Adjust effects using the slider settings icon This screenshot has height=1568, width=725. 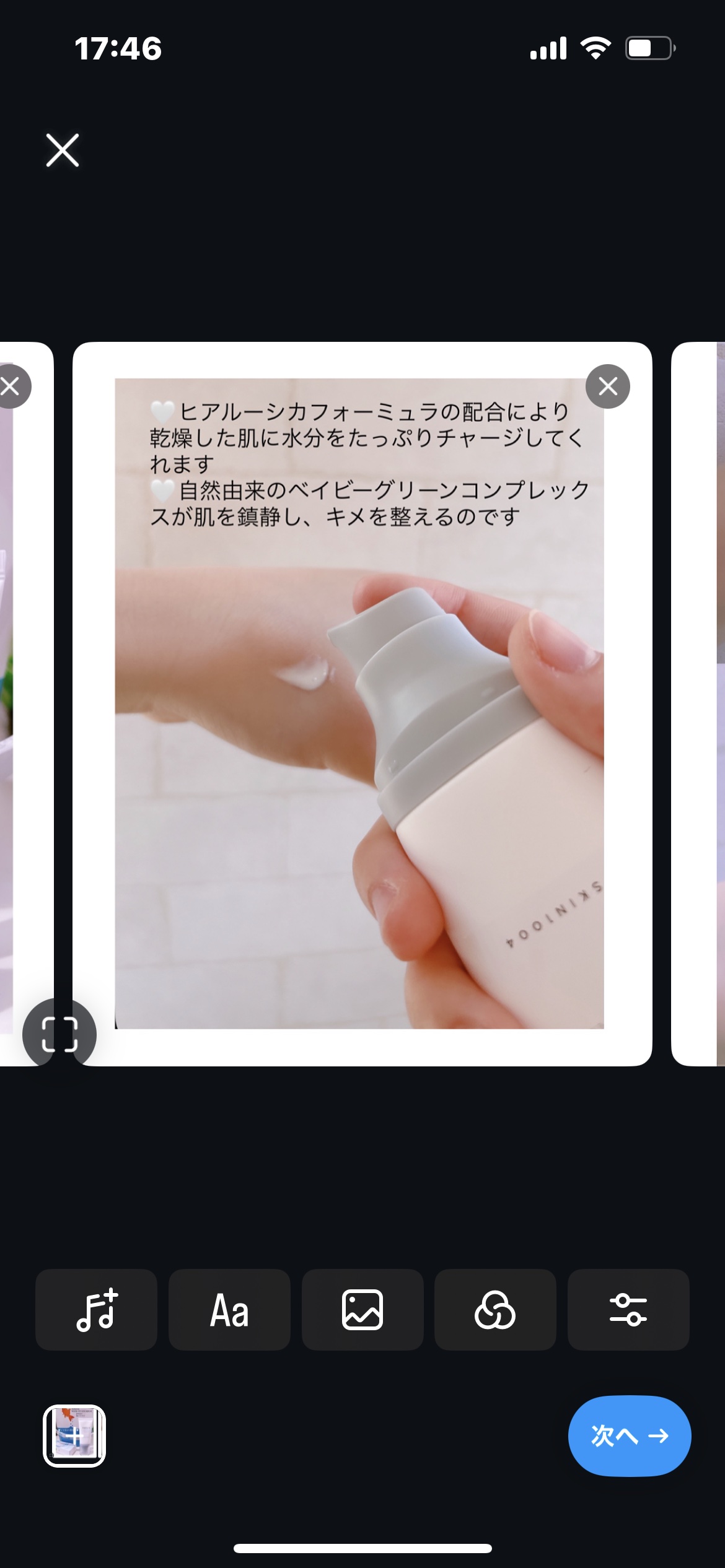pos(628,1310)
